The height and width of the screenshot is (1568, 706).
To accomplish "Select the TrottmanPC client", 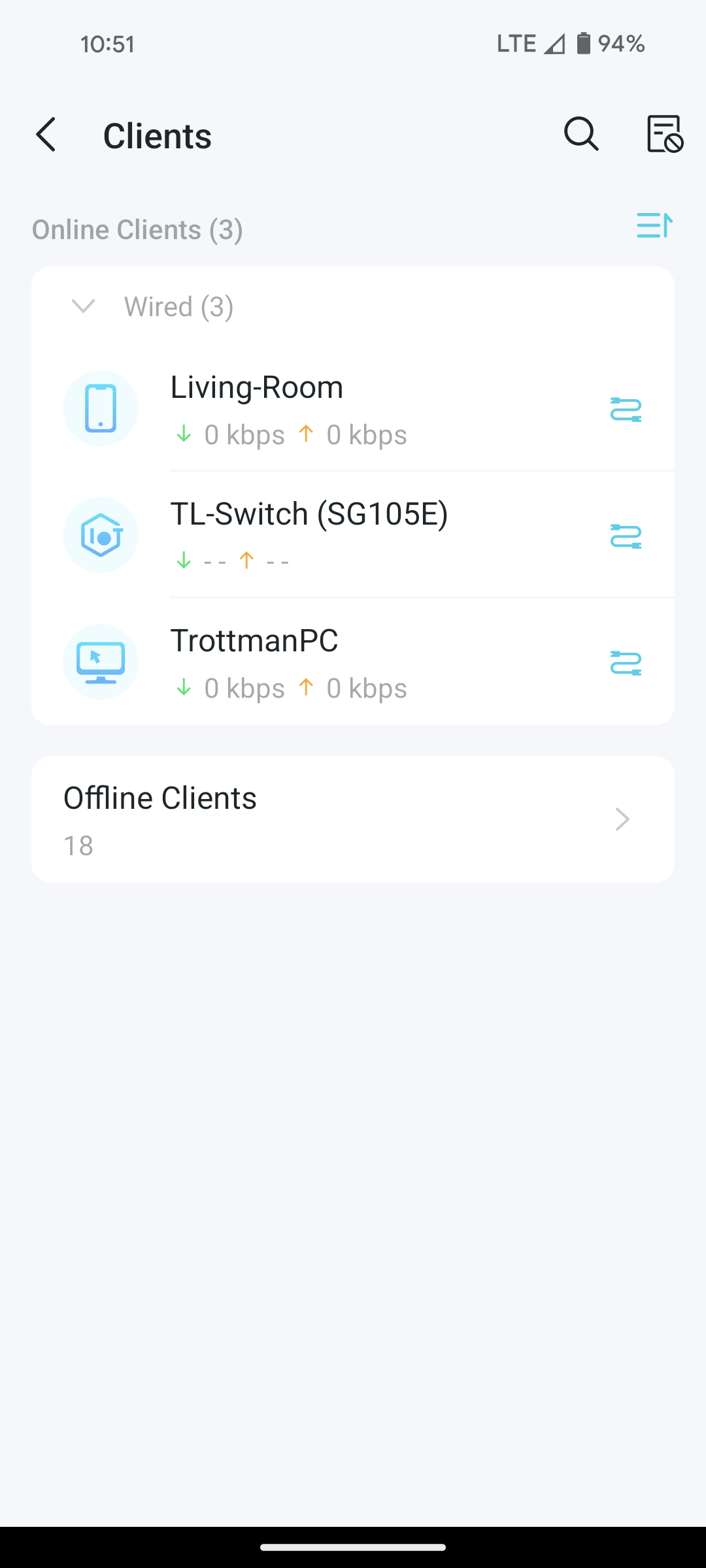I will click(353, 662).
